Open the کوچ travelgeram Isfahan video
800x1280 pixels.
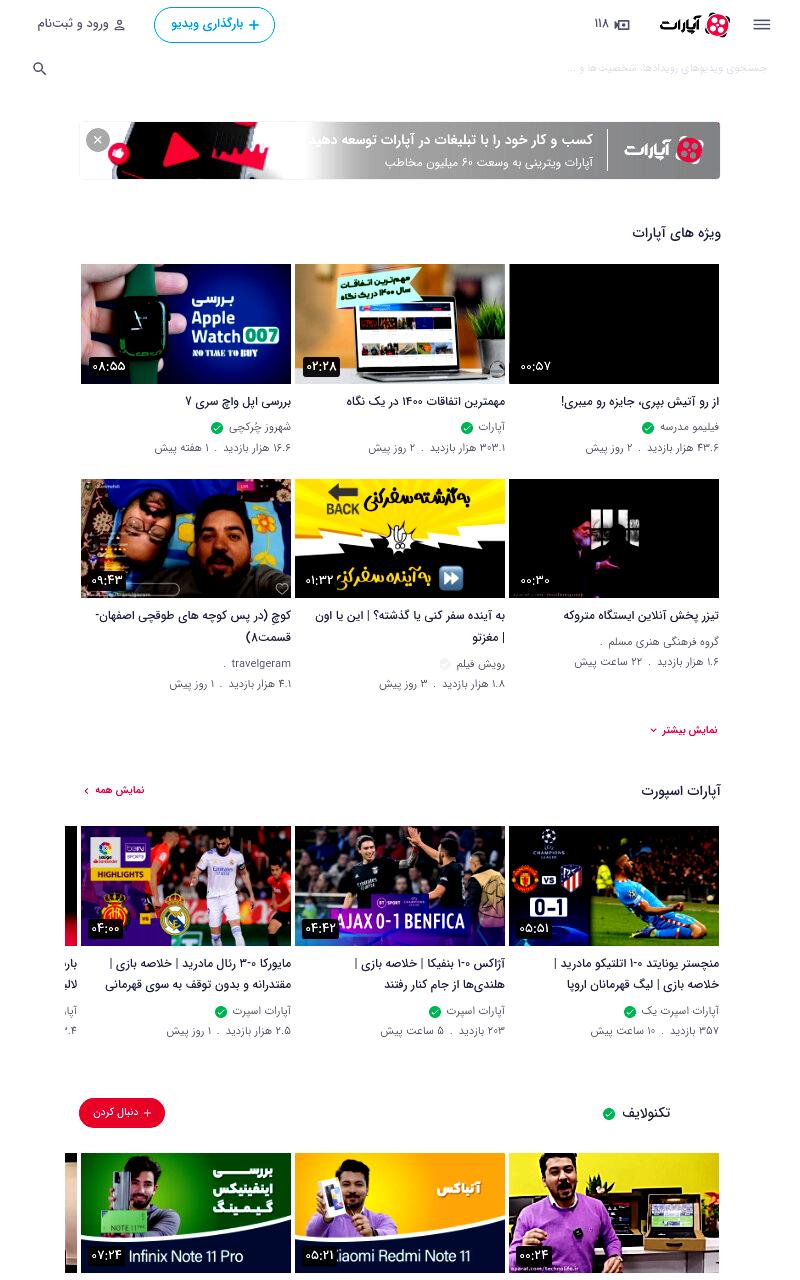[x=186, y=538]
